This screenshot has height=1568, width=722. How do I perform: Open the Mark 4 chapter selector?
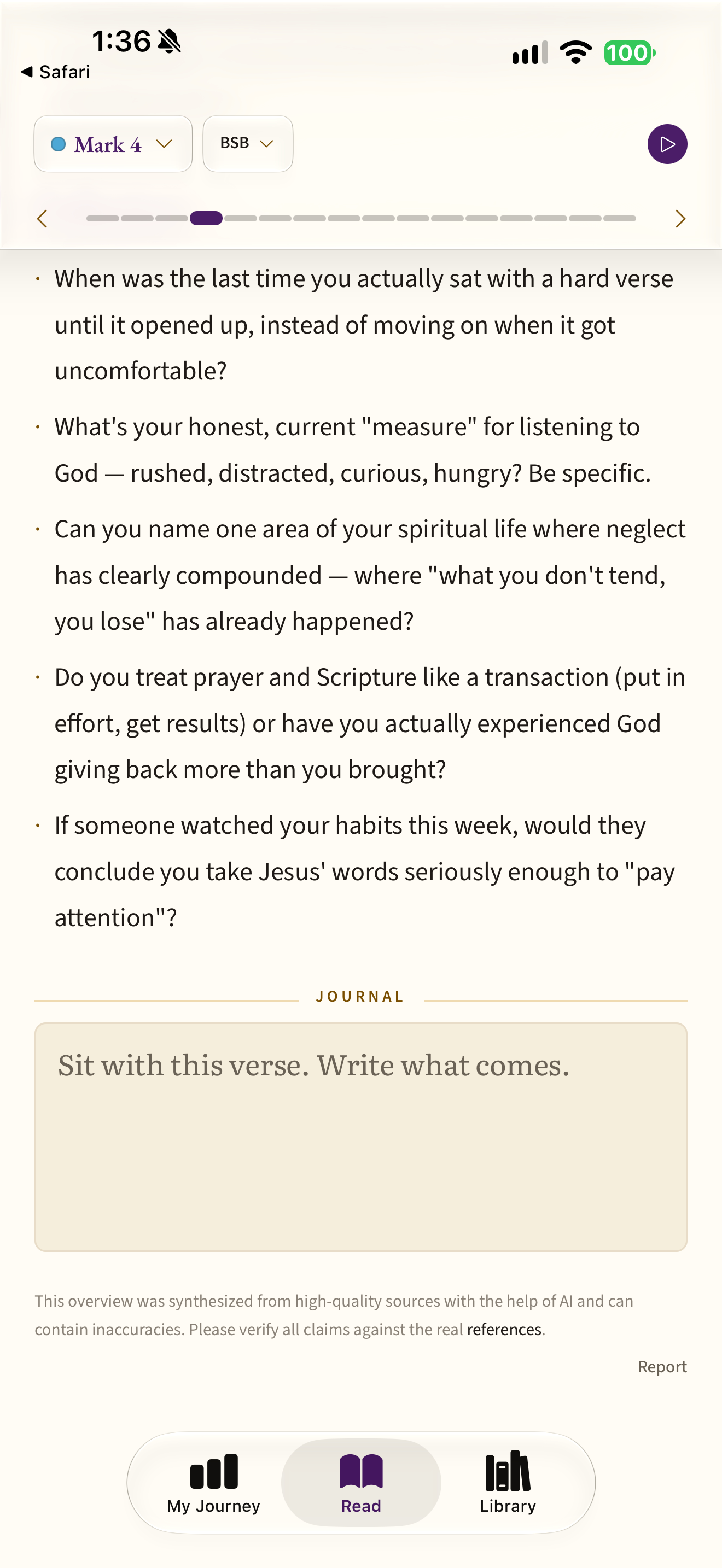tap(113, 144)
